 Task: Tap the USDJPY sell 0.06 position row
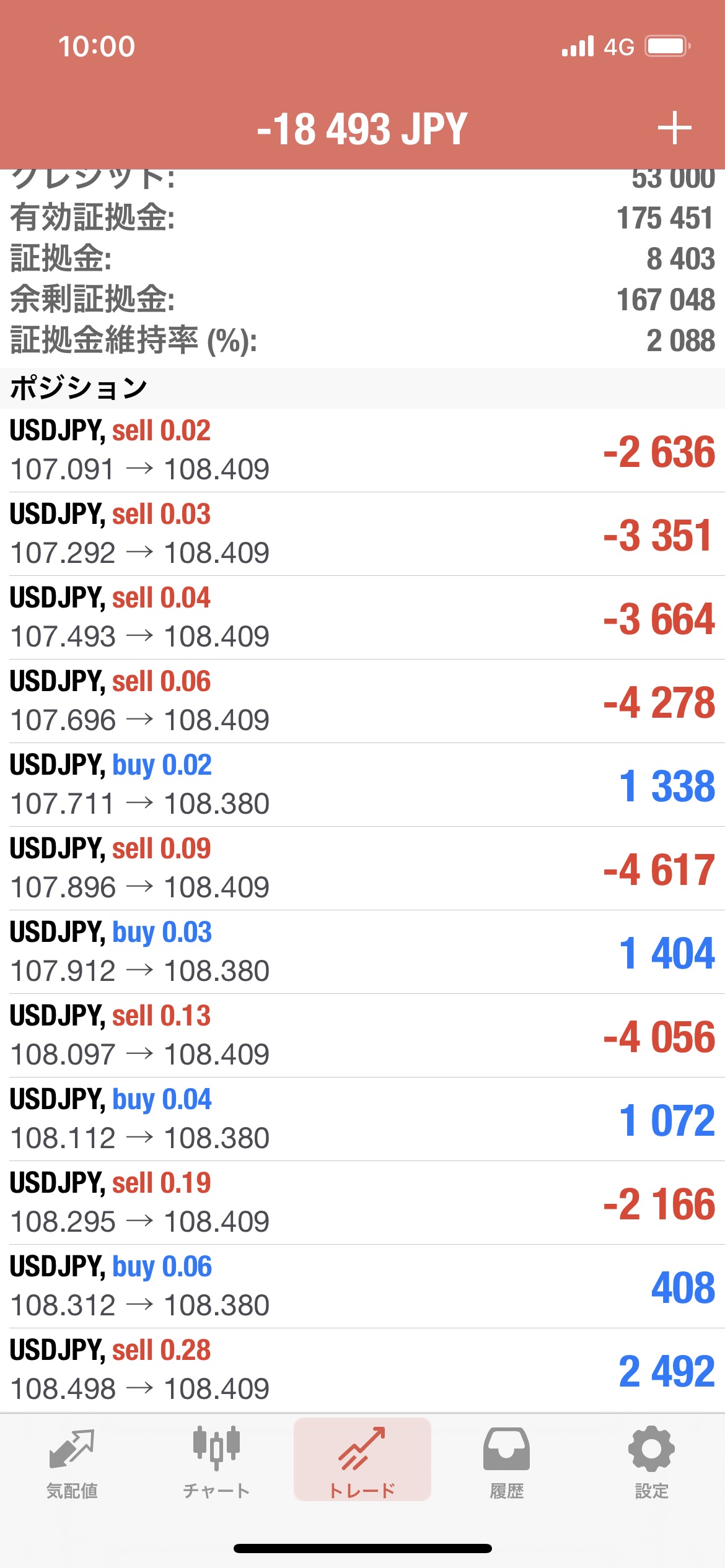362,701
